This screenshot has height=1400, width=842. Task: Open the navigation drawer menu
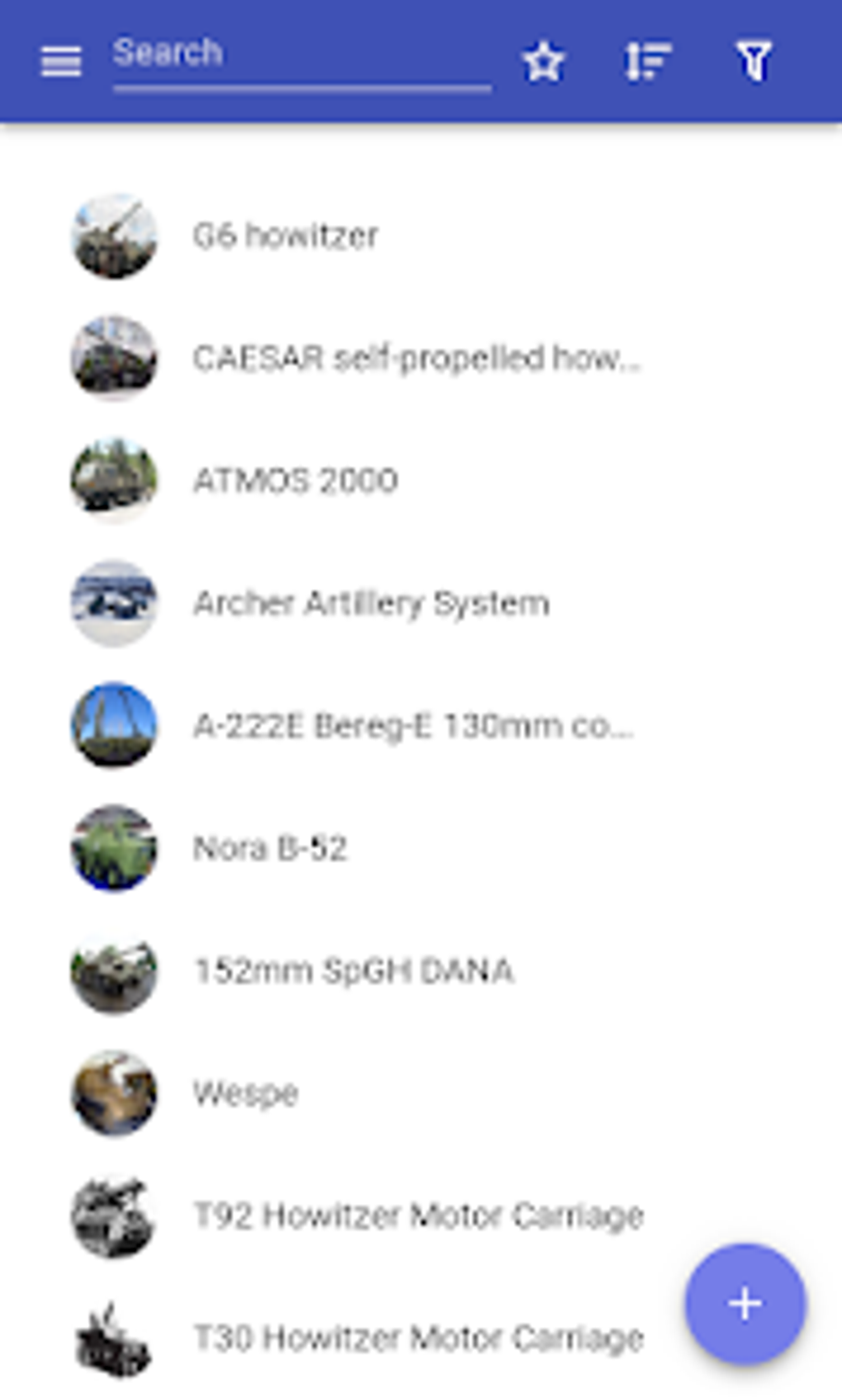pos(59,60)
